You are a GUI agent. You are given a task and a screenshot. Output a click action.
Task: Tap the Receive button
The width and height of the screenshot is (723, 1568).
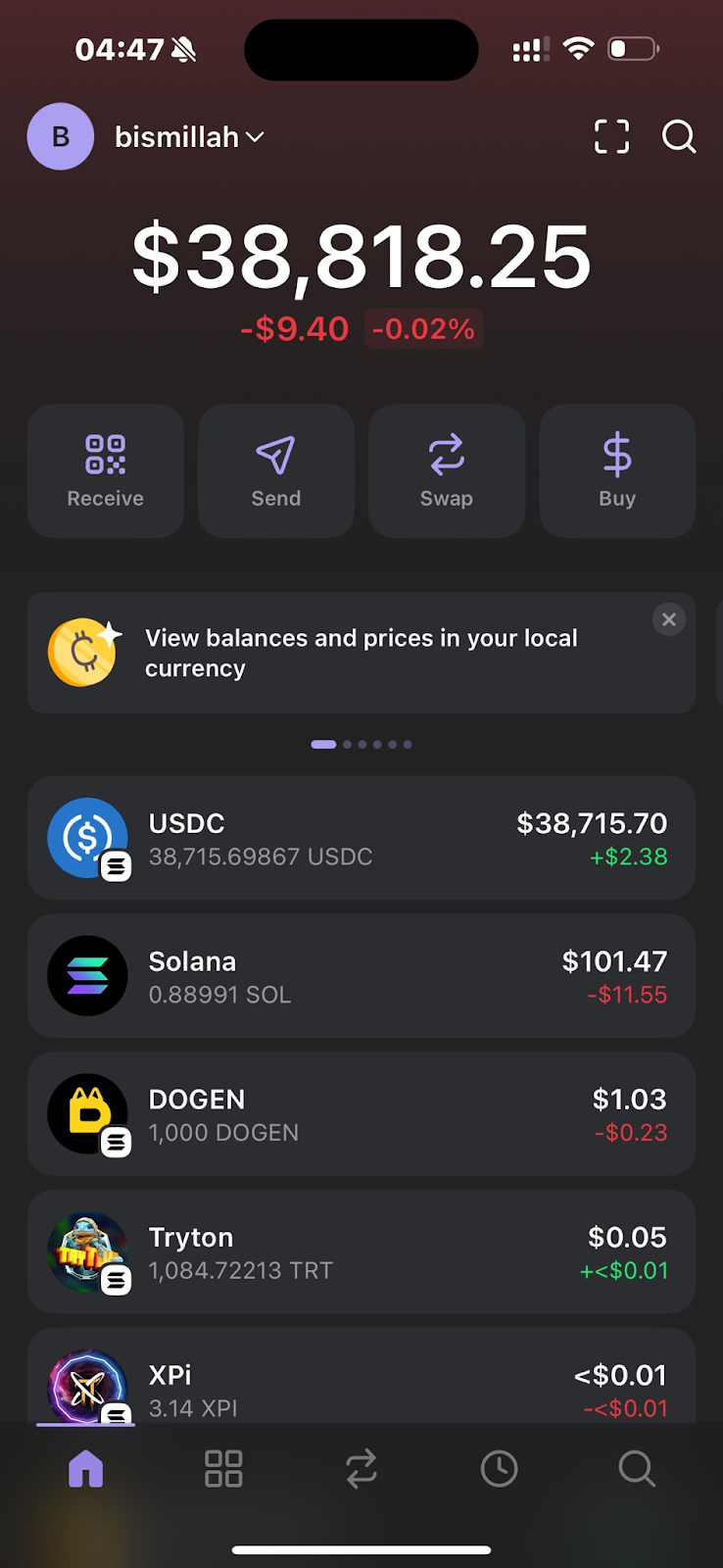(106, 470)
